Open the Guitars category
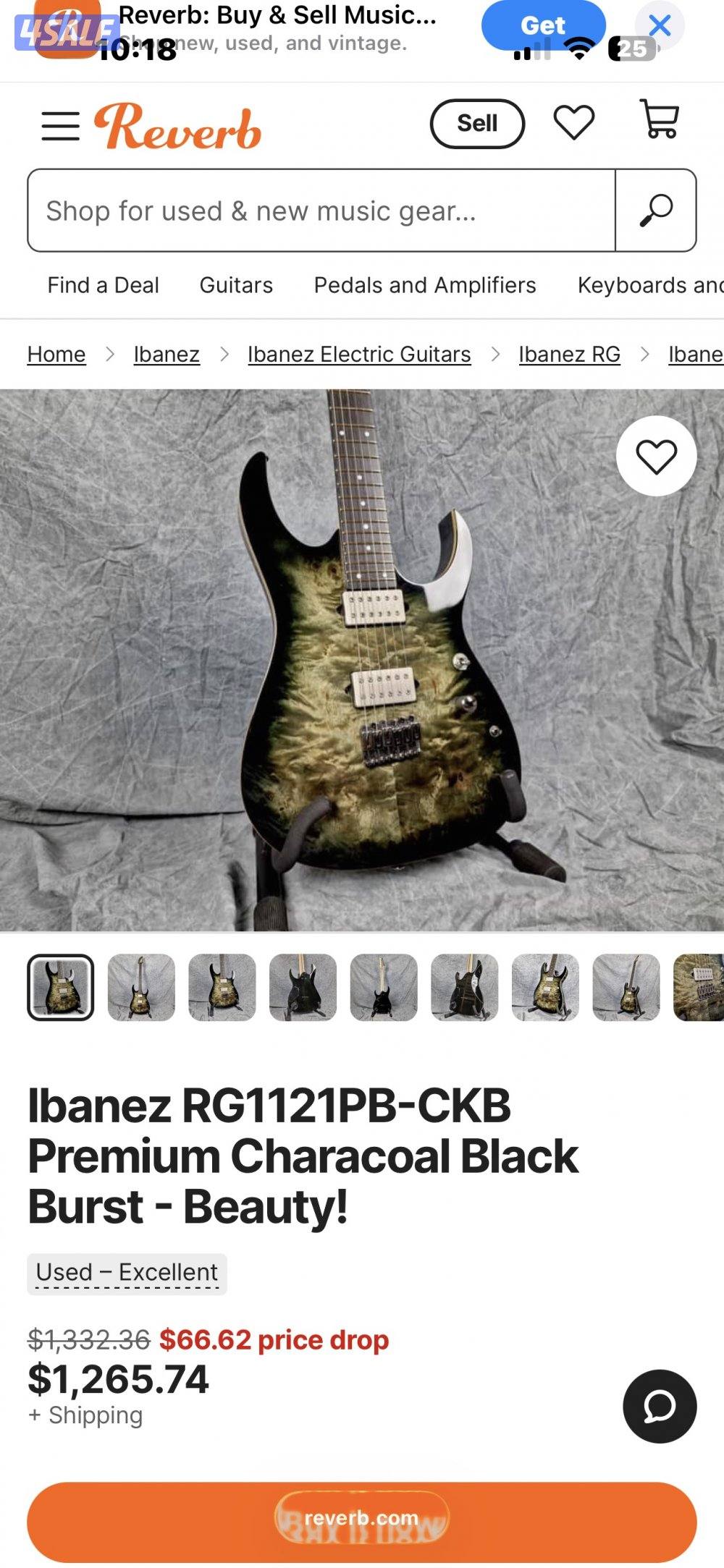 tap(235, 285)
